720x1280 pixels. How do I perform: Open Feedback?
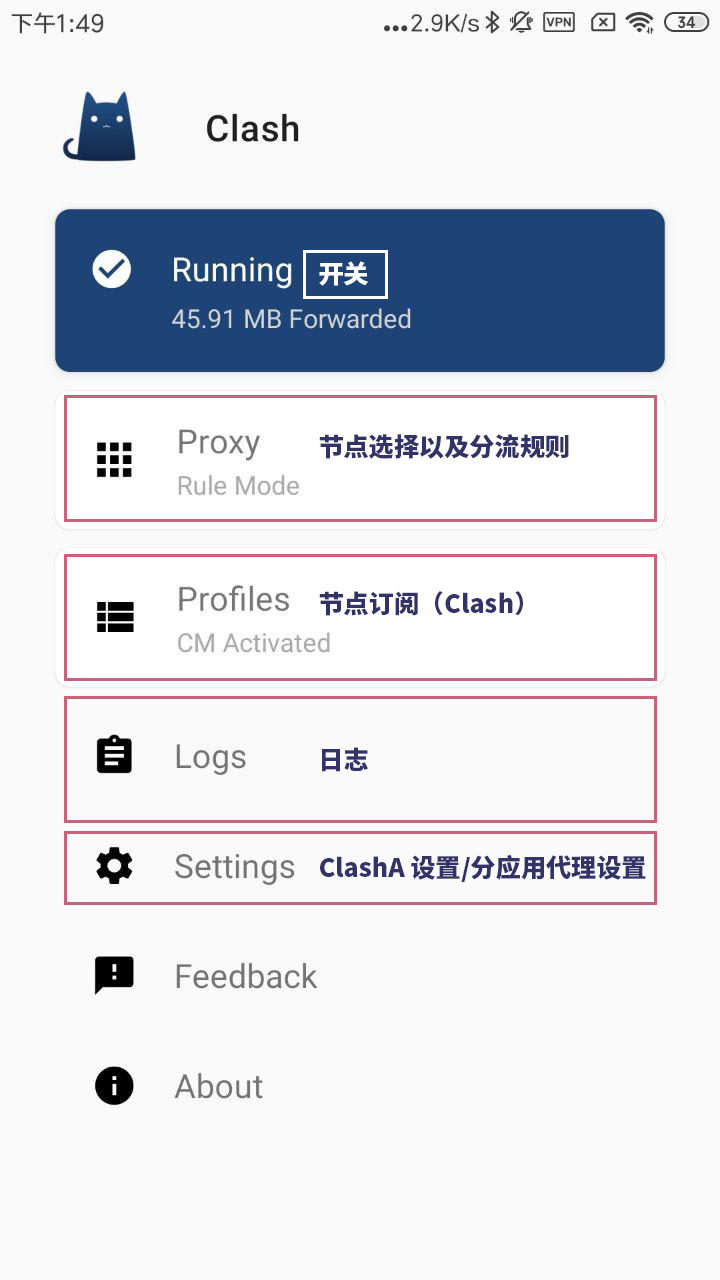tap(360, 976)
